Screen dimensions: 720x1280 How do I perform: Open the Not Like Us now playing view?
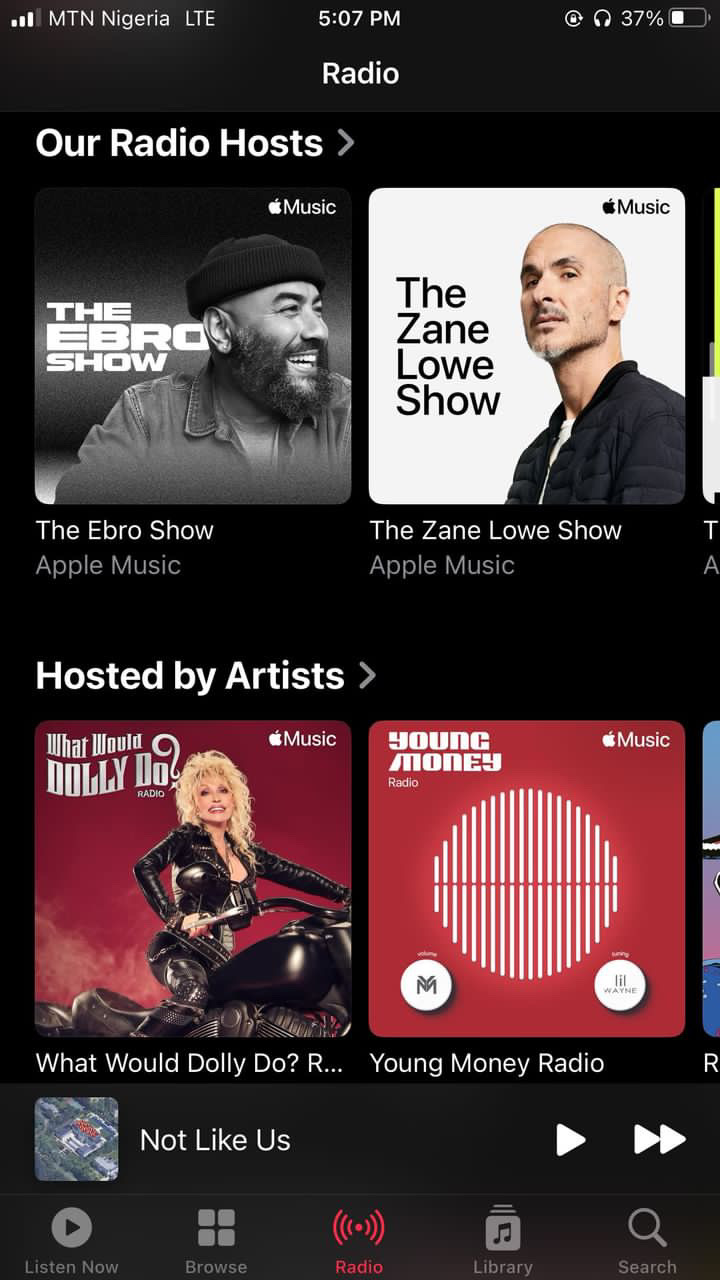point(215,1139)
